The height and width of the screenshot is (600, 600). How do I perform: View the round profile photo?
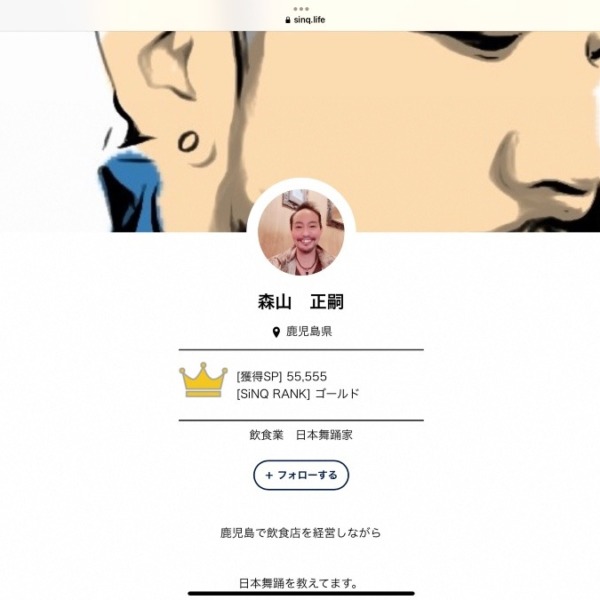(x=300, y=232)
